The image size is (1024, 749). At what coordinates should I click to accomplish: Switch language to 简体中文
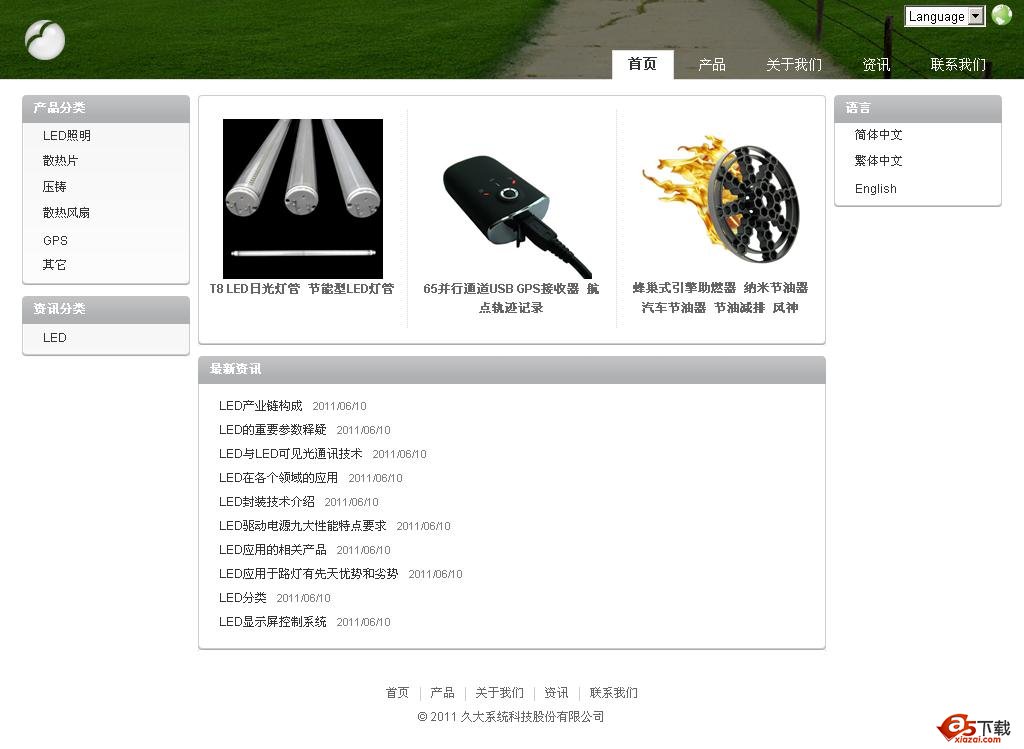[878, 135]
